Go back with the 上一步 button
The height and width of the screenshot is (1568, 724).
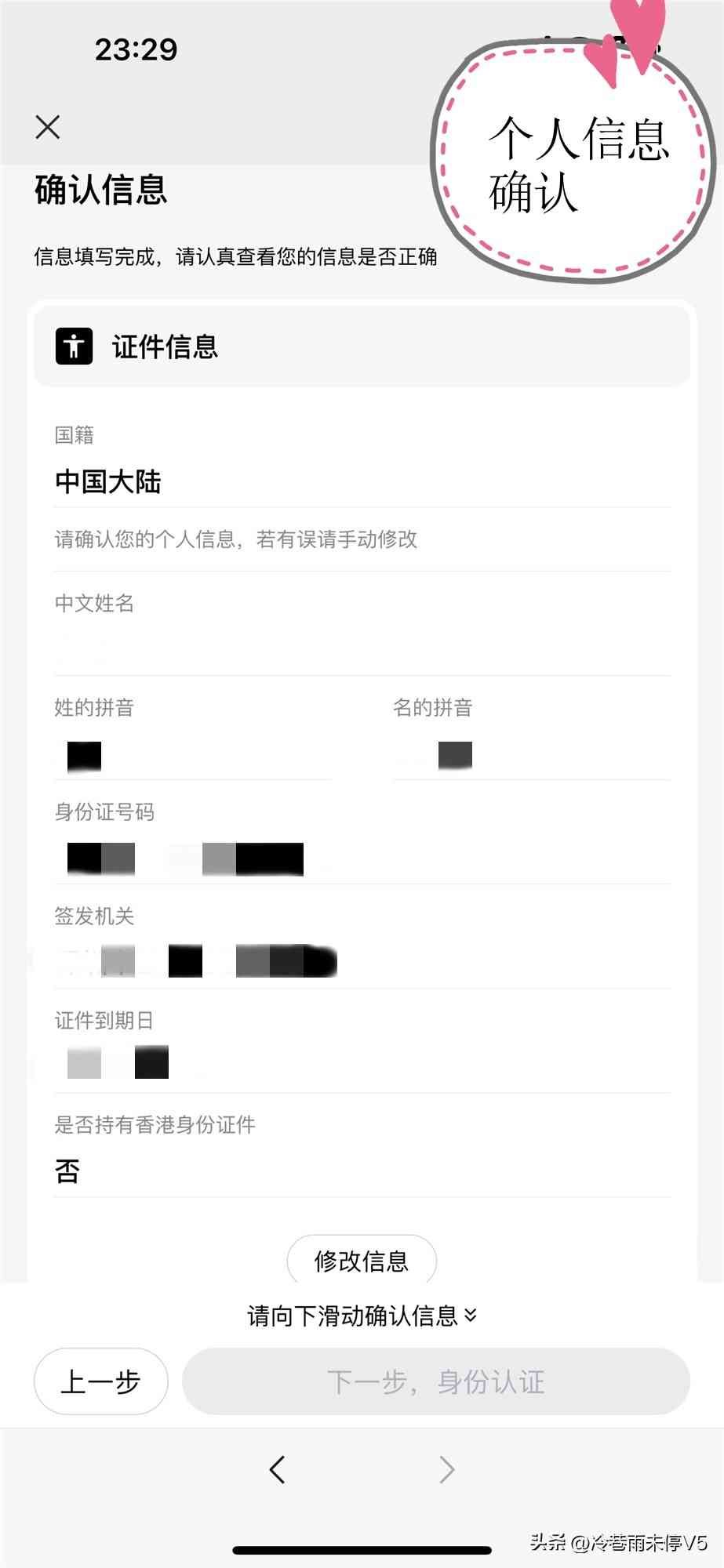click(x=100, y=1381)
